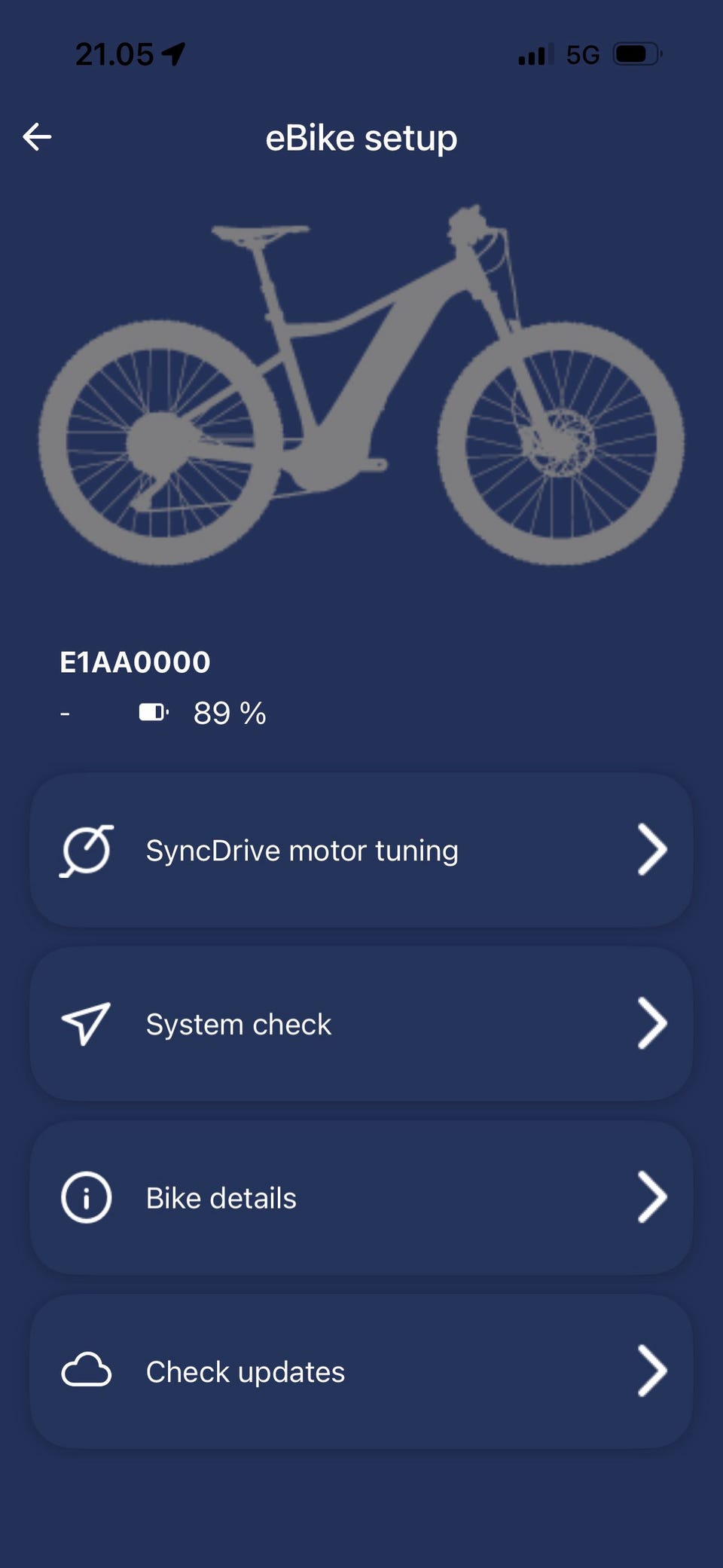Open SyncDrive motor tuning

pyautogui.click(x=361, y=850)
